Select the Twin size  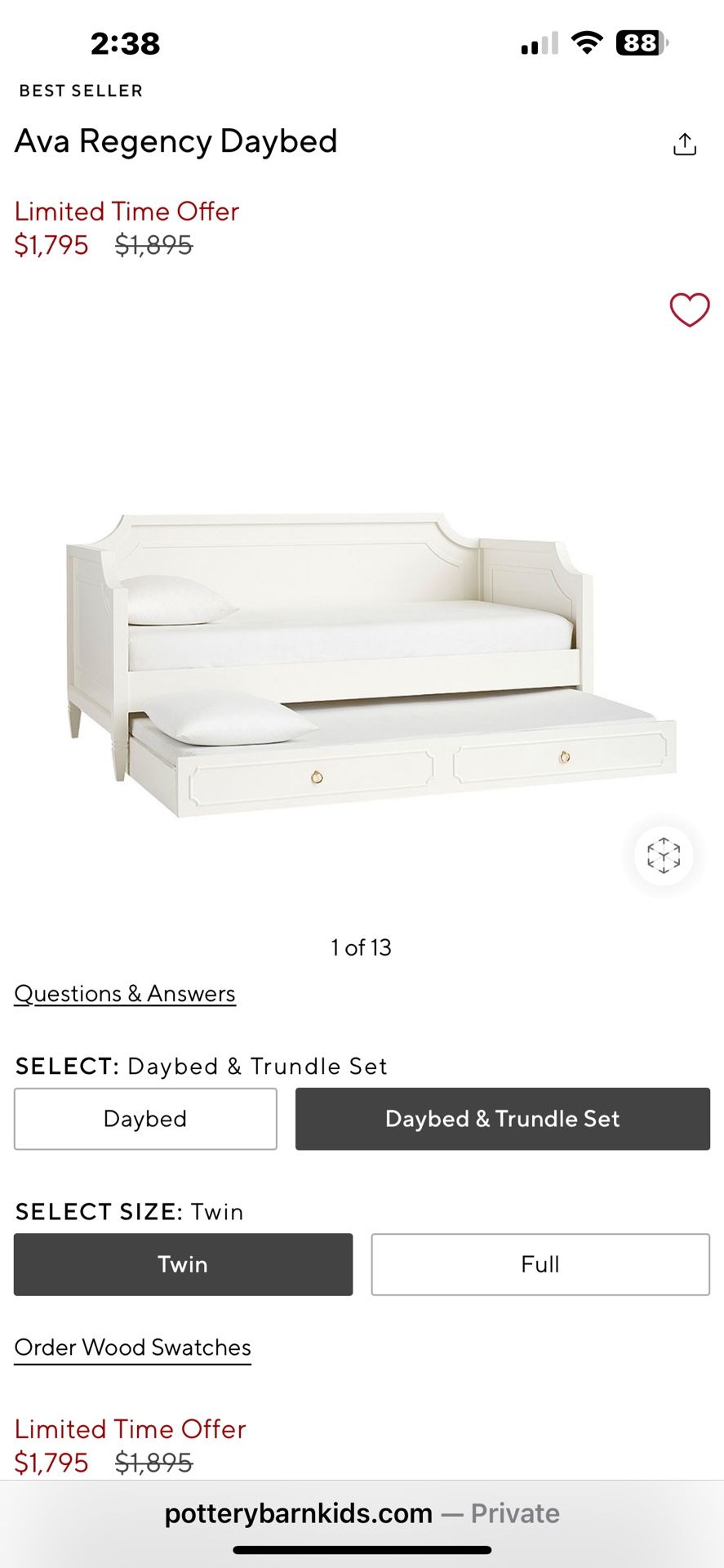(183, 1264)
